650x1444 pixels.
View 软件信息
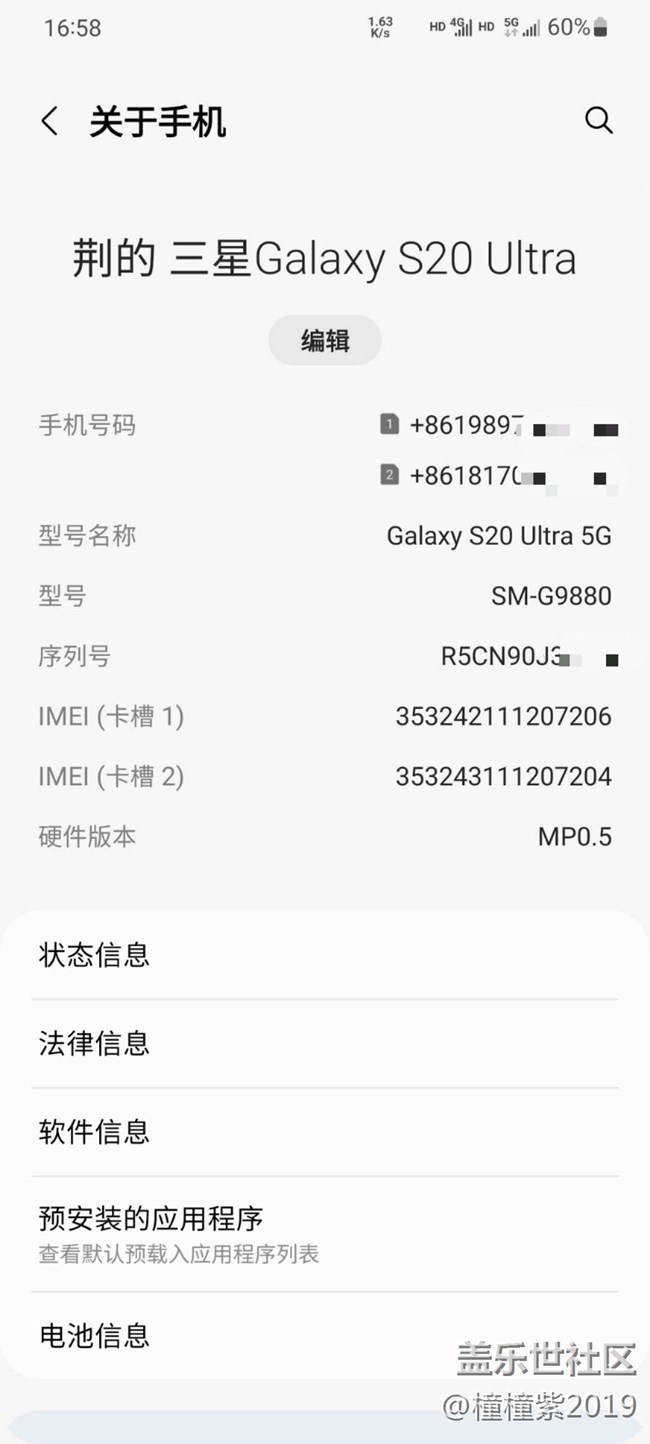(325, 1132)
